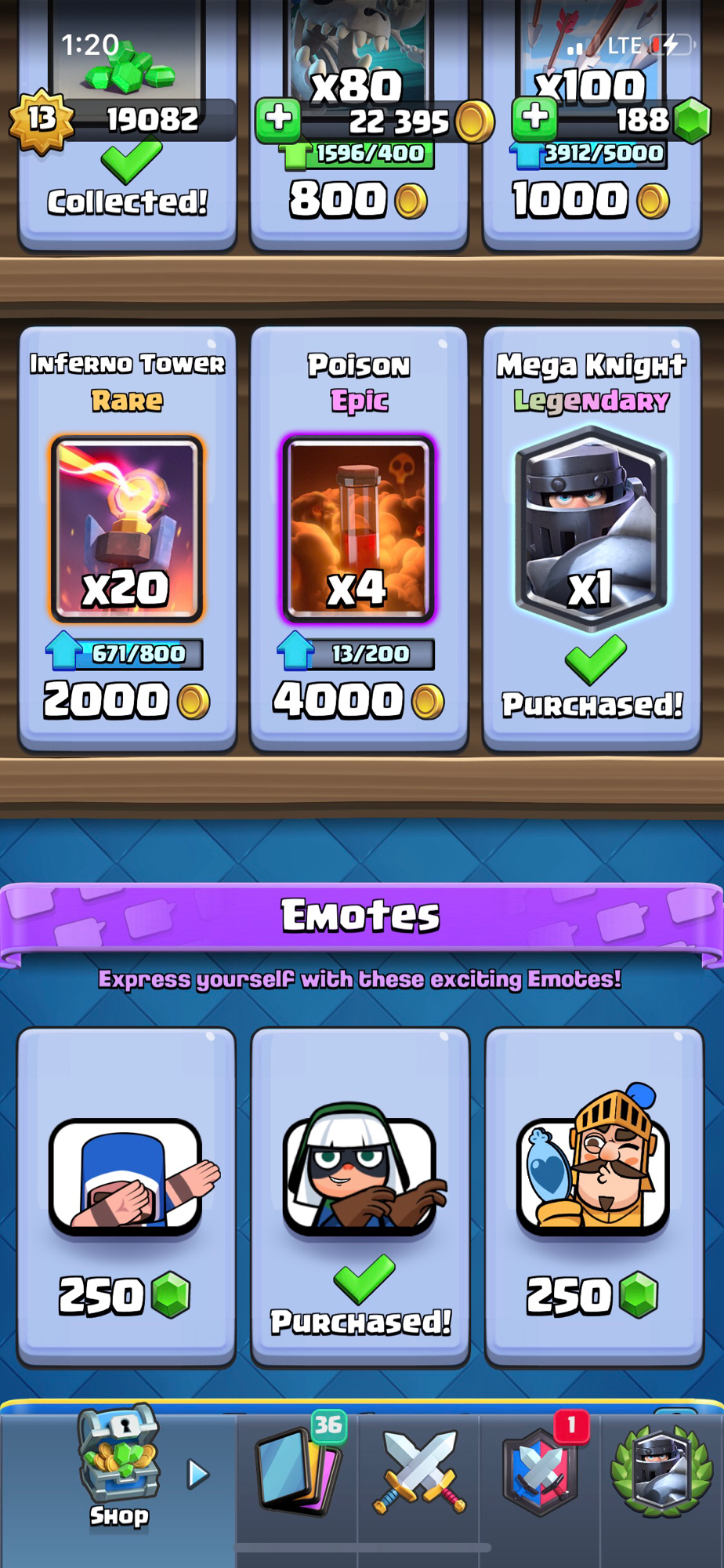
Task: Add more gold with the plus button
Action: [278, 118]
